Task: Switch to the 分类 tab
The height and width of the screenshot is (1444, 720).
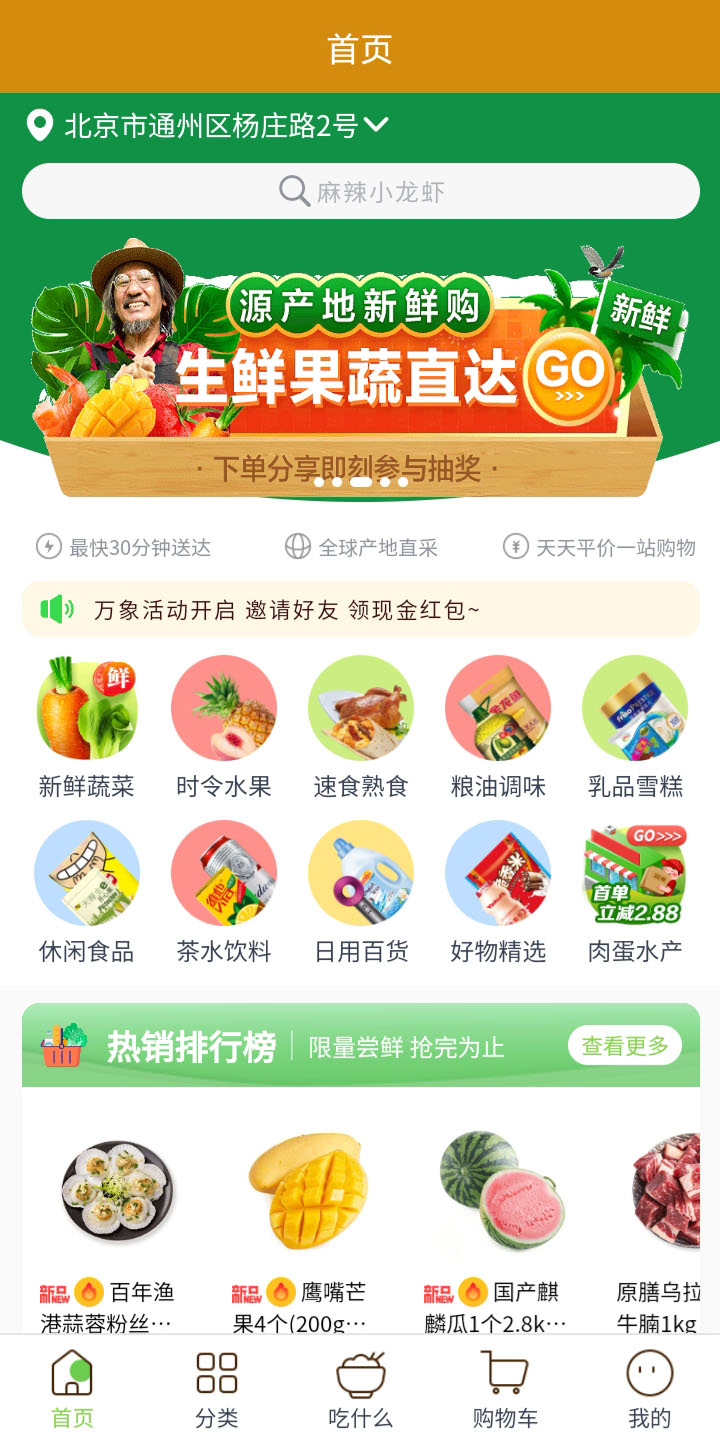Action: [216, 1389]
